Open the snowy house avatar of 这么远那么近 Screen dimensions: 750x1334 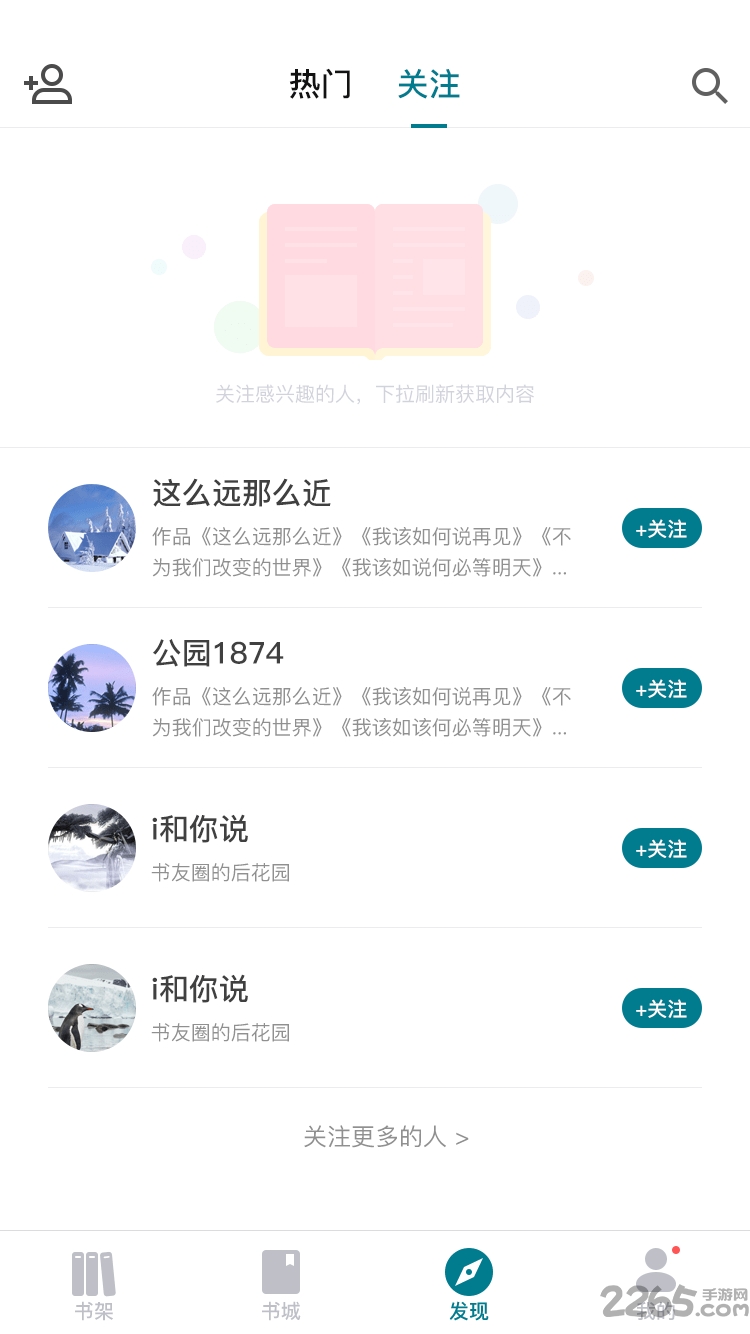[x=91, y=527]
